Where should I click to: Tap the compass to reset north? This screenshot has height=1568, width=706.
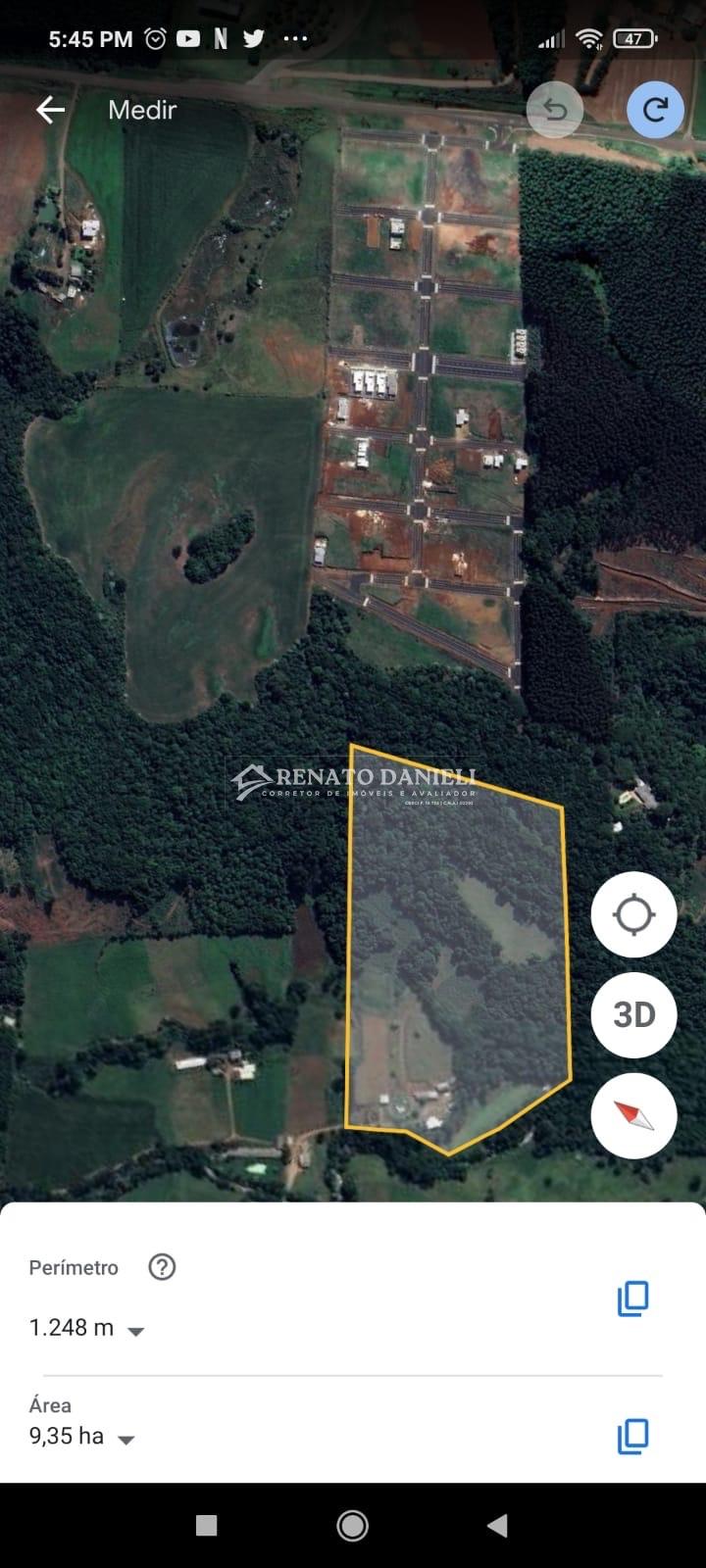633,1115
